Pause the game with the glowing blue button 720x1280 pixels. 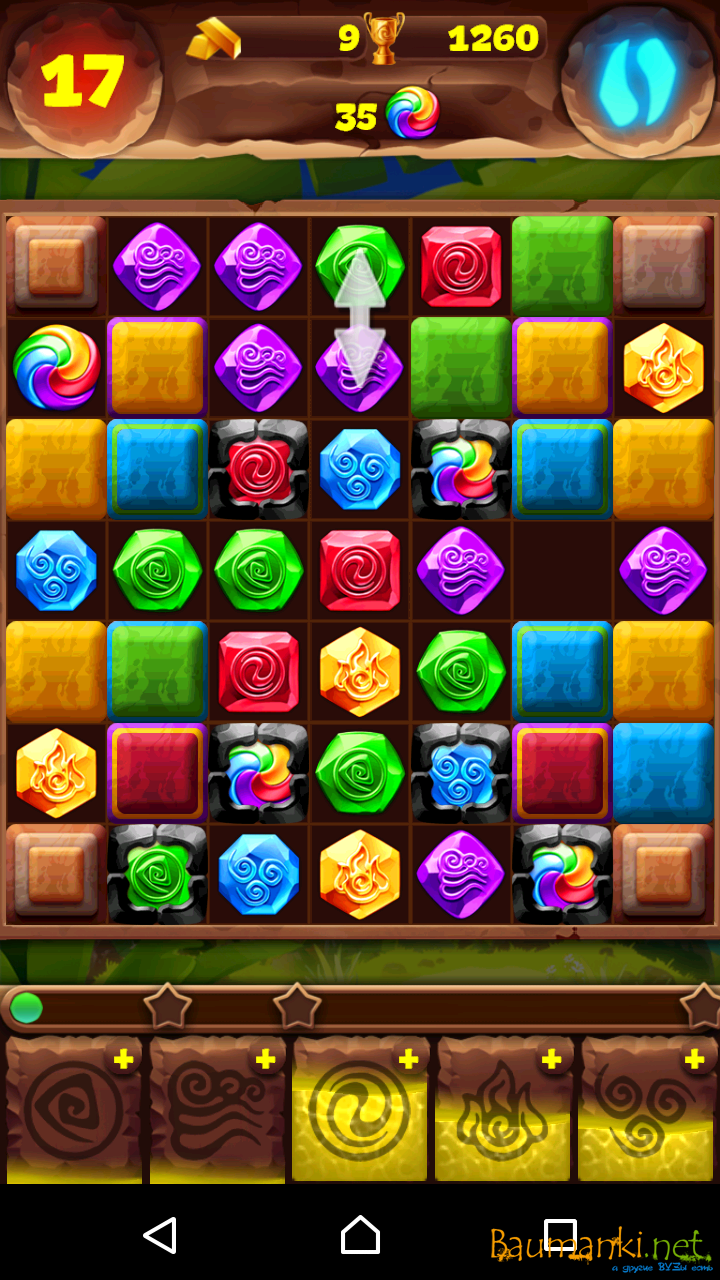pos(637,78)
